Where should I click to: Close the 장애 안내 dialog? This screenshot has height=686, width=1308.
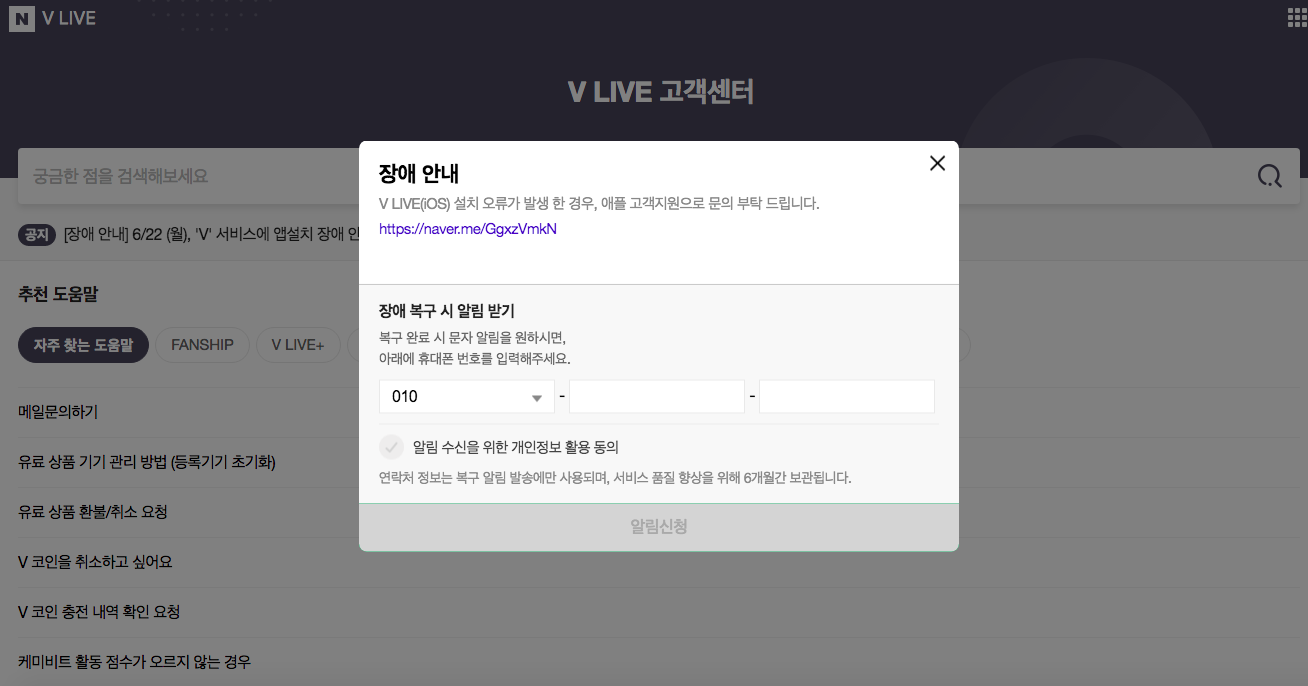[937, 163]
